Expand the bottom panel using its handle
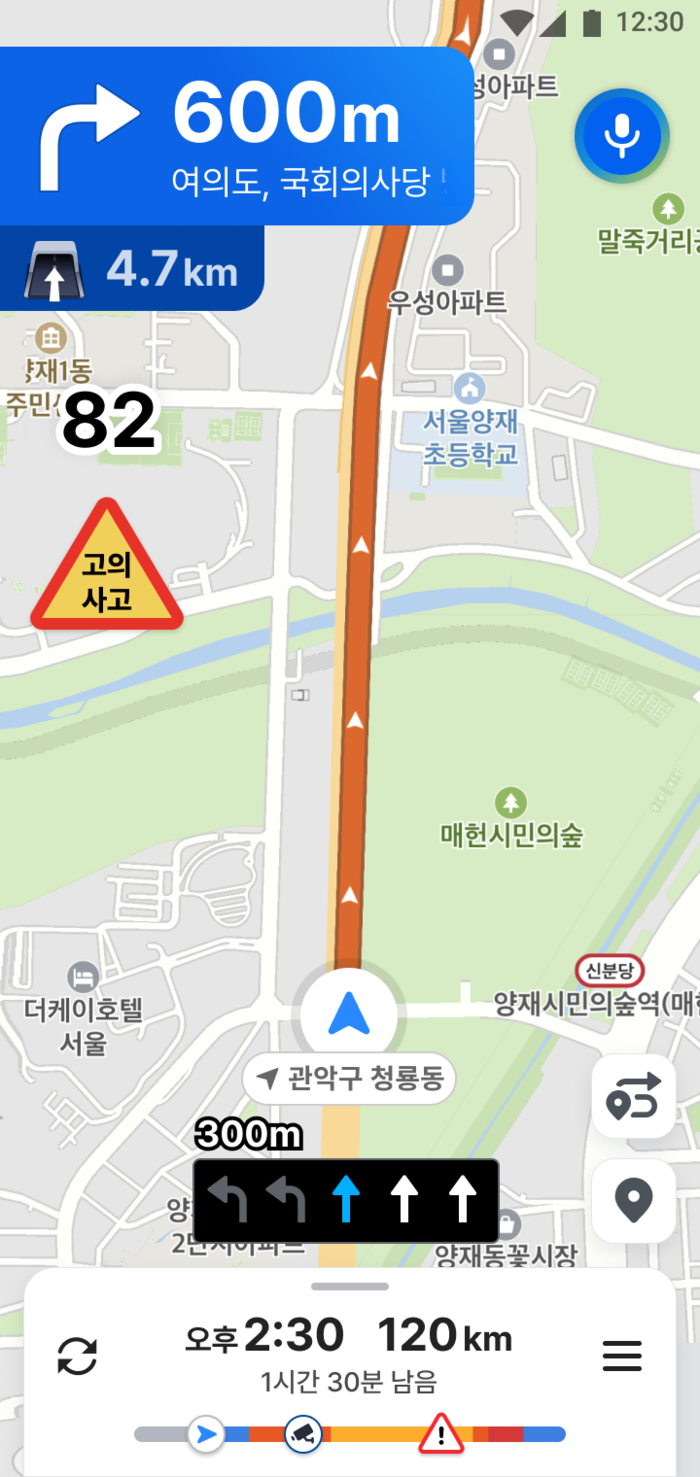The image size is (700, 1477). (350, 1286)
